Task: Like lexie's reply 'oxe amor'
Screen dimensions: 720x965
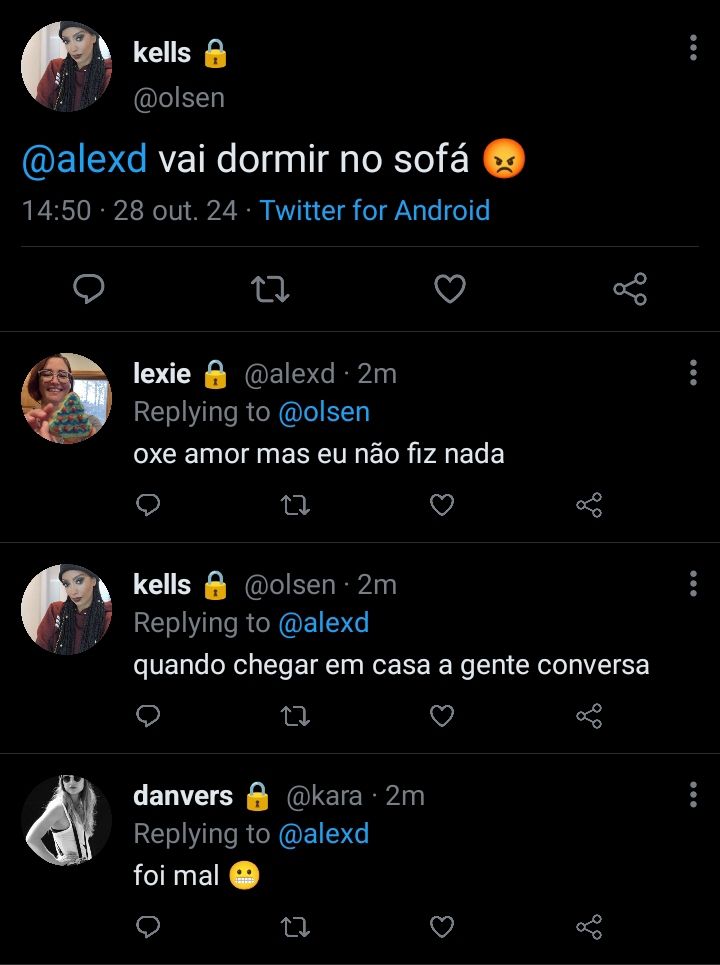Action: [442, 506]
